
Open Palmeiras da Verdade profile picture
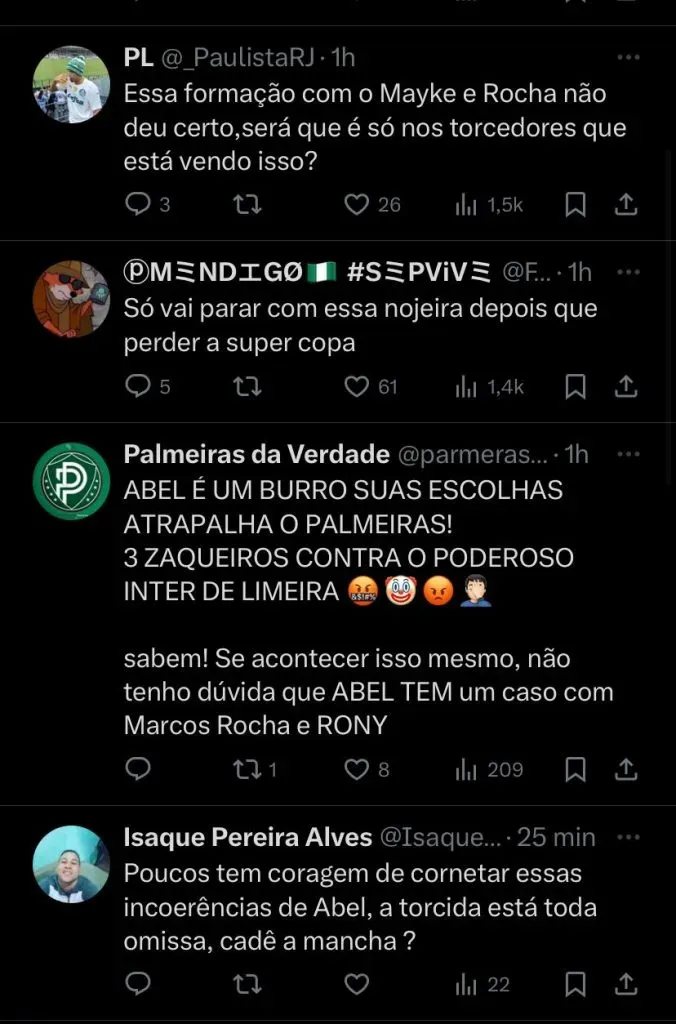pos(71,480)
